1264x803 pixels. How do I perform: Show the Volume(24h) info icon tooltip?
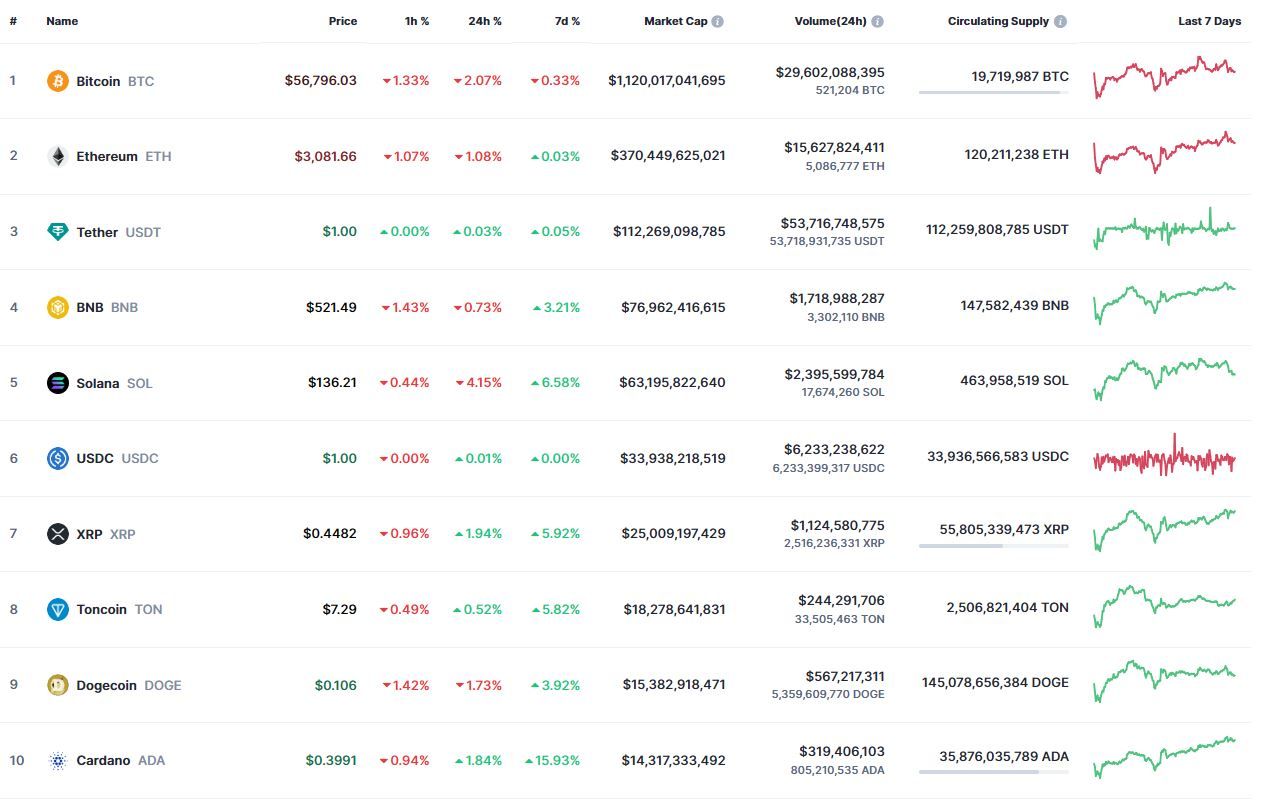[877, 21]
